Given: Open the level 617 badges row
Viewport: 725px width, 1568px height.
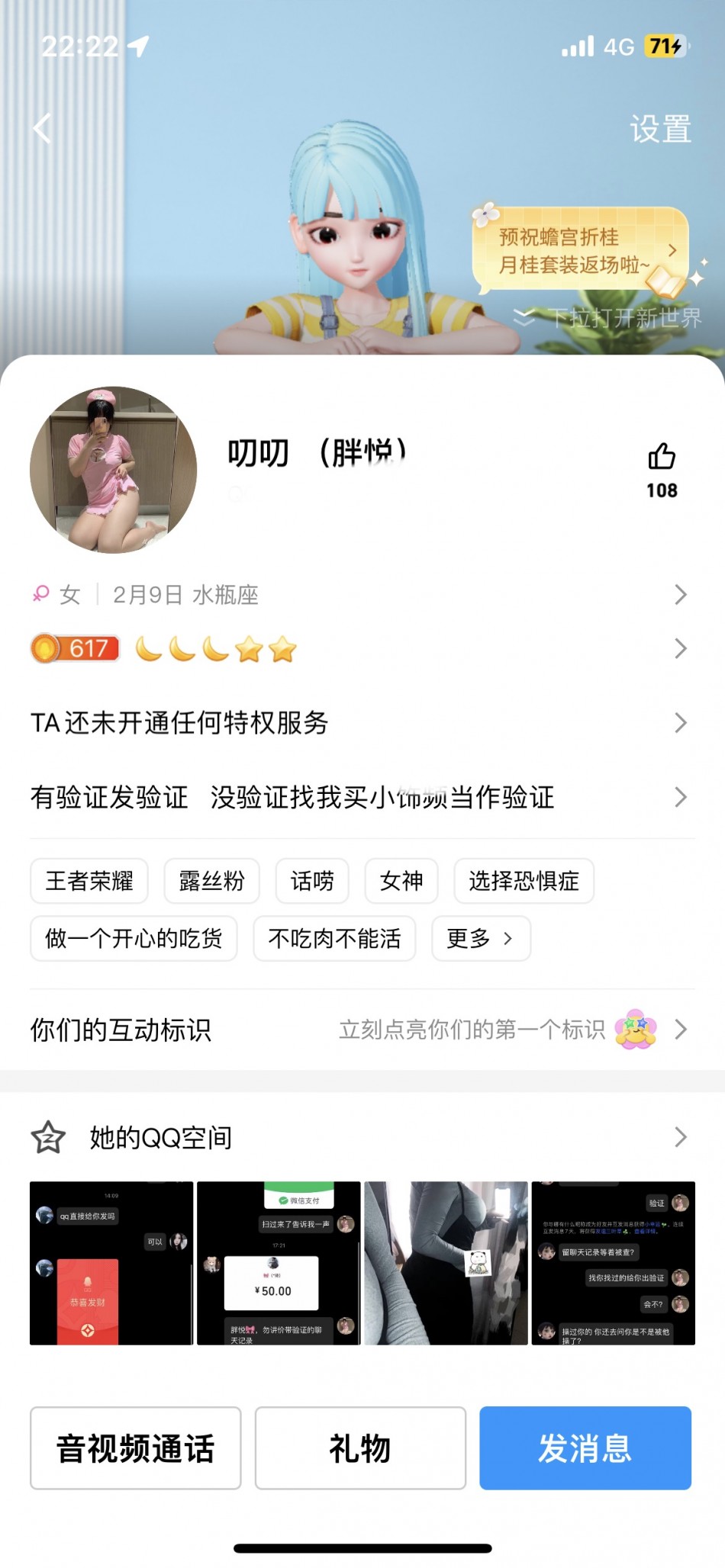Looking at the screenshot, I should pyautogui.click(x=359, y=649).
